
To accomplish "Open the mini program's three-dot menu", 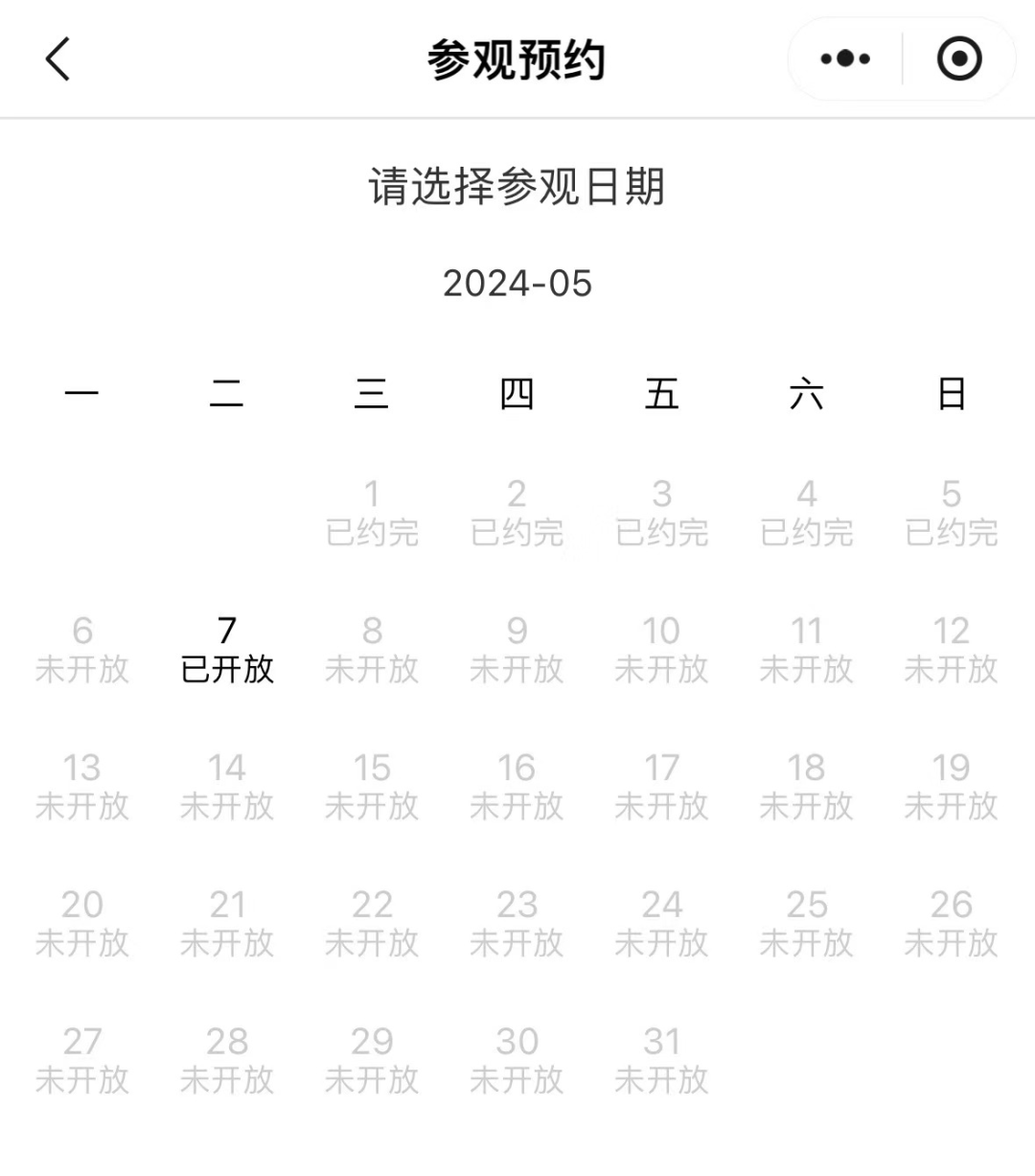I will point(845,59).
